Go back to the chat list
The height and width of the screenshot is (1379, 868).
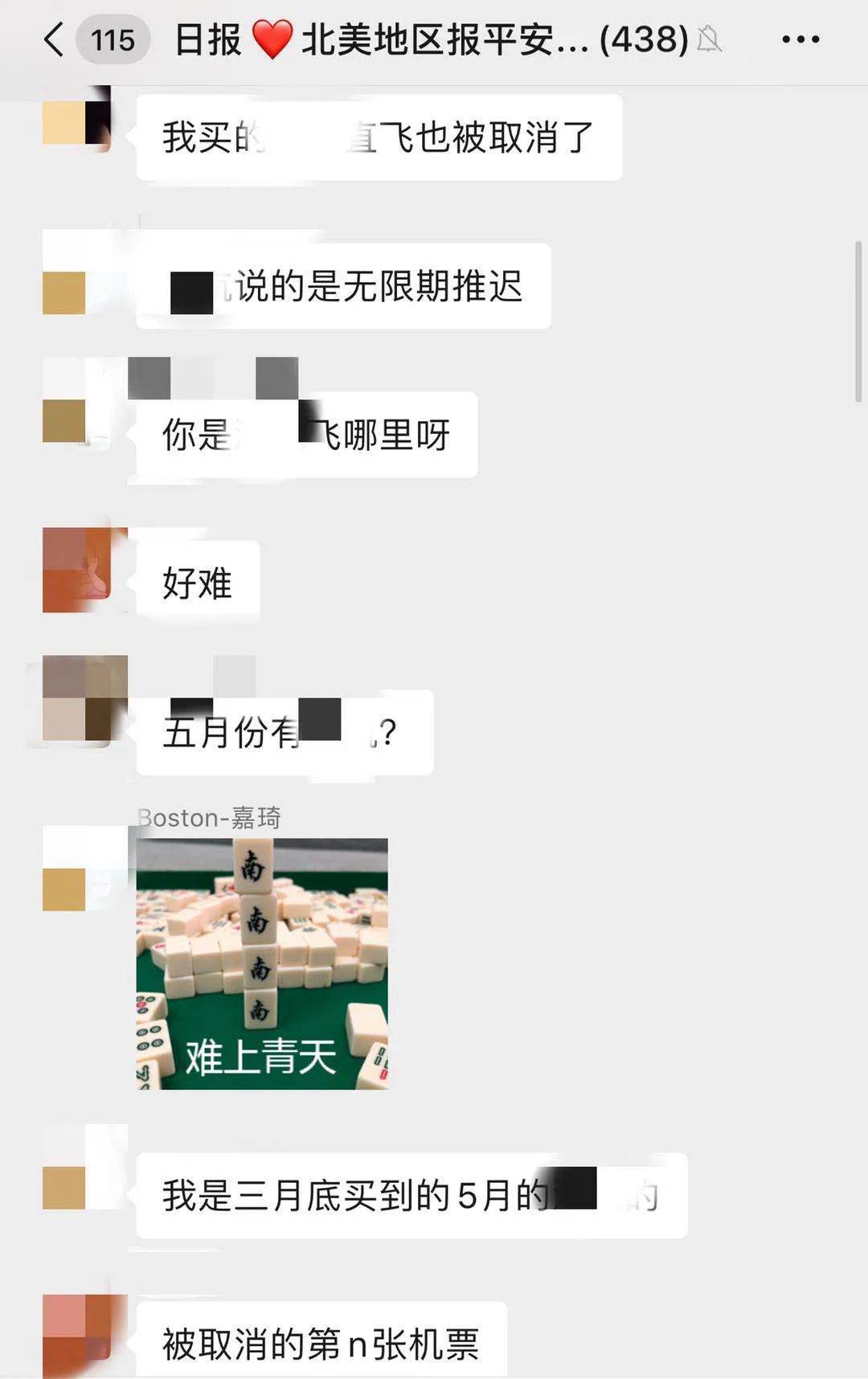coord(54,39)
